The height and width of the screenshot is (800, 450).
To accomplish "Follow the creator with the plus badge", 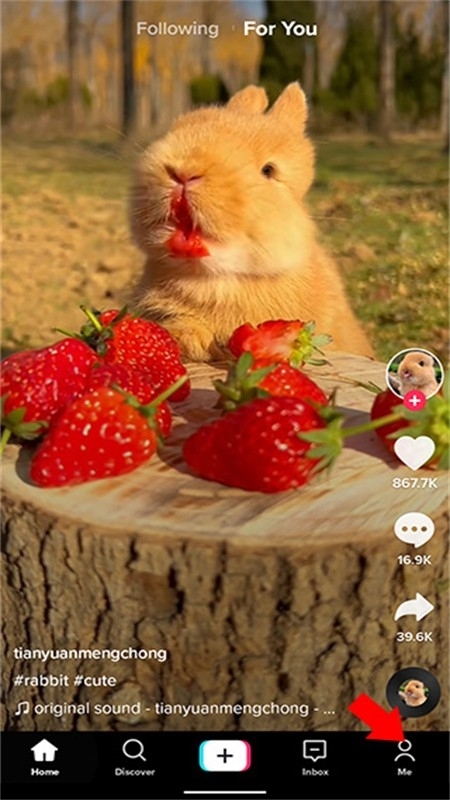I will point(414,402).
